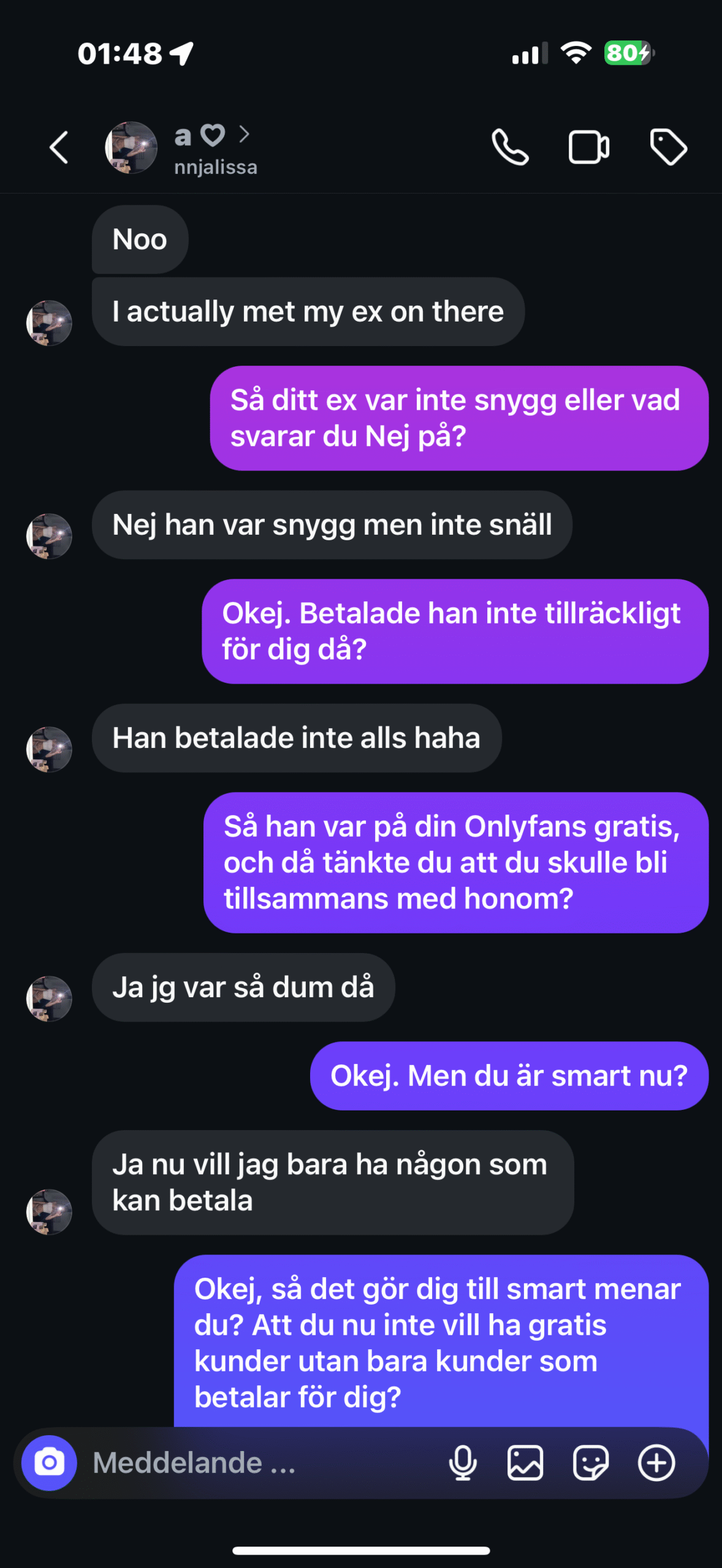Screen dimensions: 722x1568
Task: Tap the plus icon for more options
Action: (x=656, y=1463)
